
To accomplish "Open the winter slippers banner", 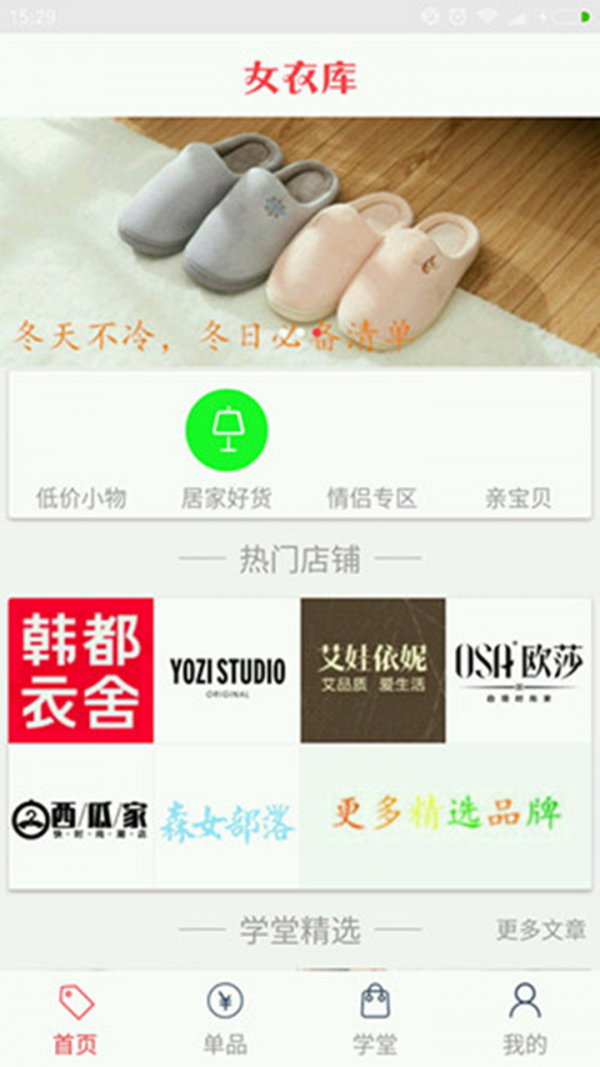I will (x=300, y=240).
